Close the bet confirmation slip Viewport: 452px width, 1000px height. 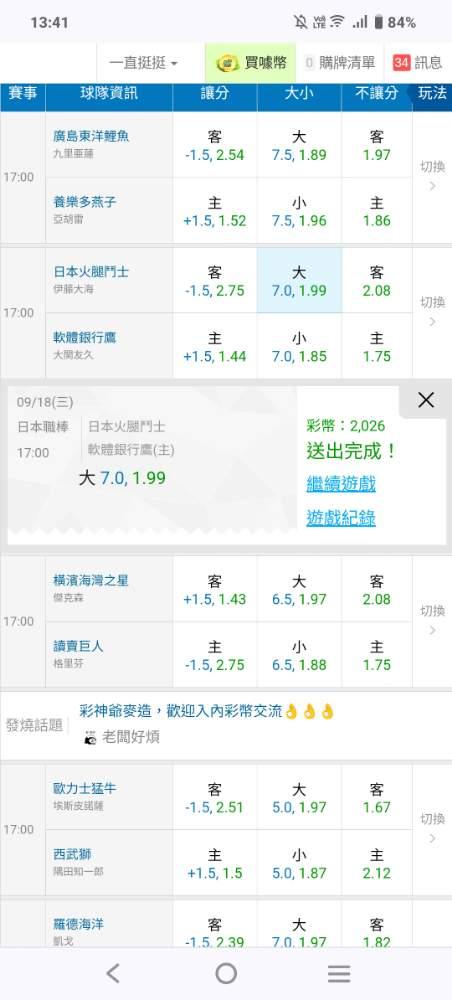coord(426,400)
